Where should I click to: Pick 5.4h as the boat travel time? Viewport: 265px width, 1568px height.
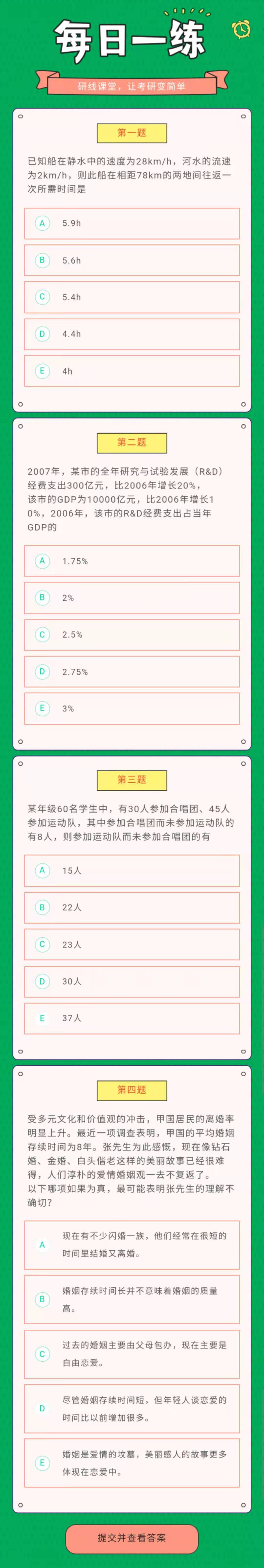[132, 297]
